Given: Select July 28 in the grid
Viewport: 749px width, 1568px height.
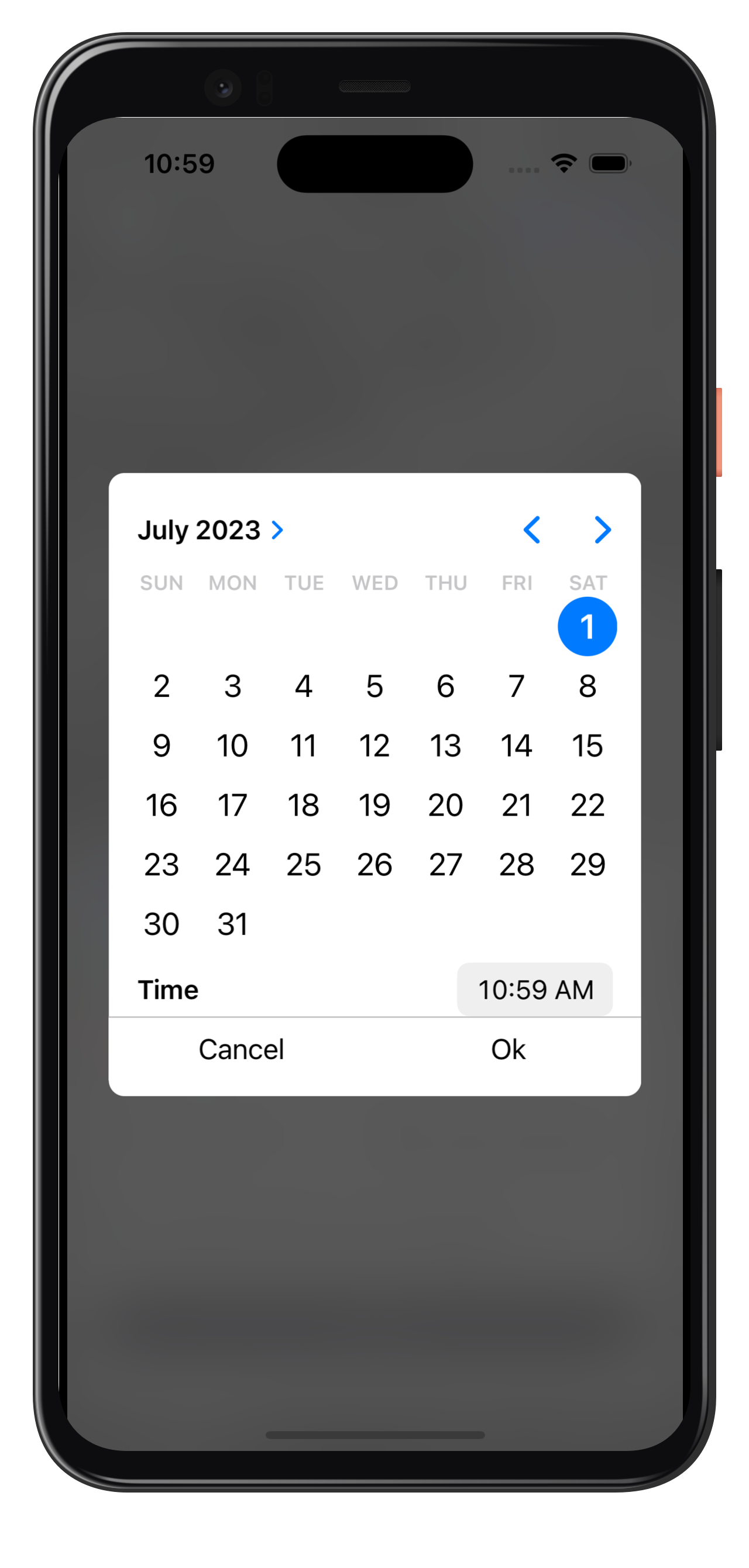Looking at the screenshot, I should tap(516, 864).
